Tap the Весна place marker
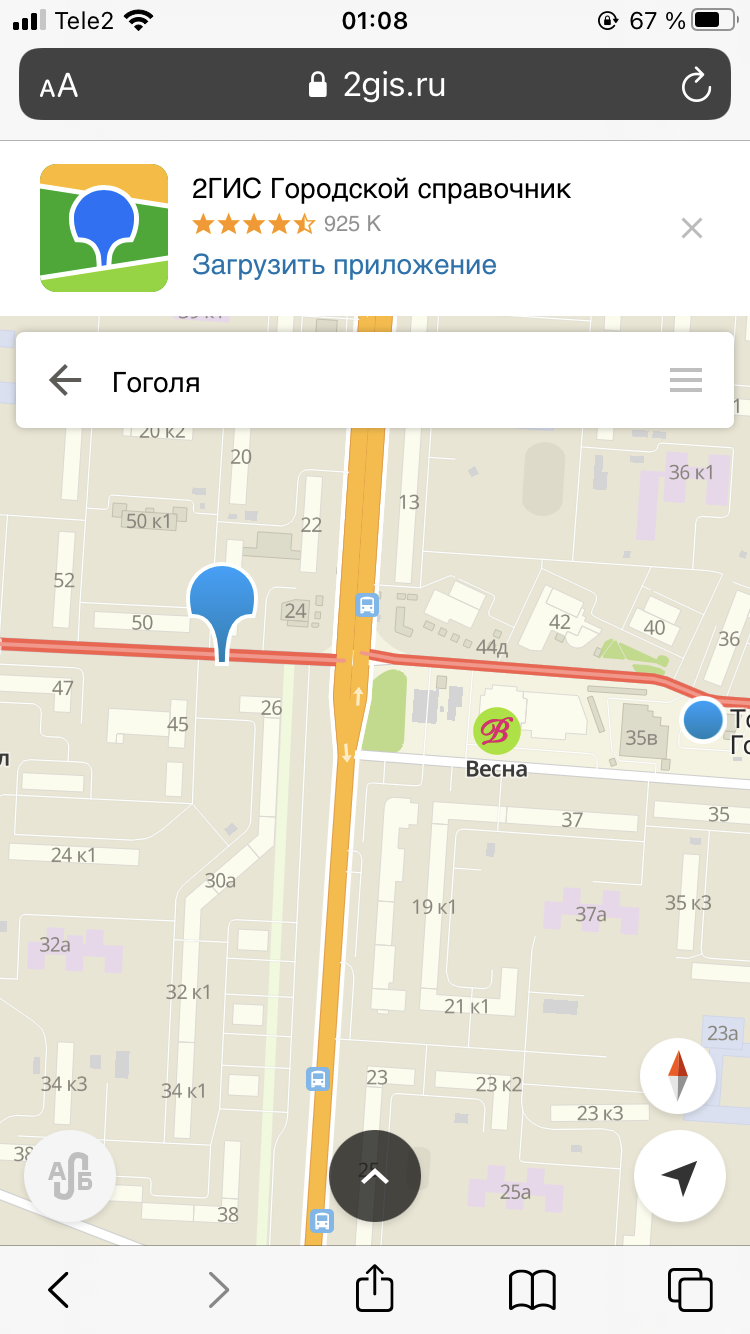The height and width of the screenshot is (1334, 750). tap(497, 731)
